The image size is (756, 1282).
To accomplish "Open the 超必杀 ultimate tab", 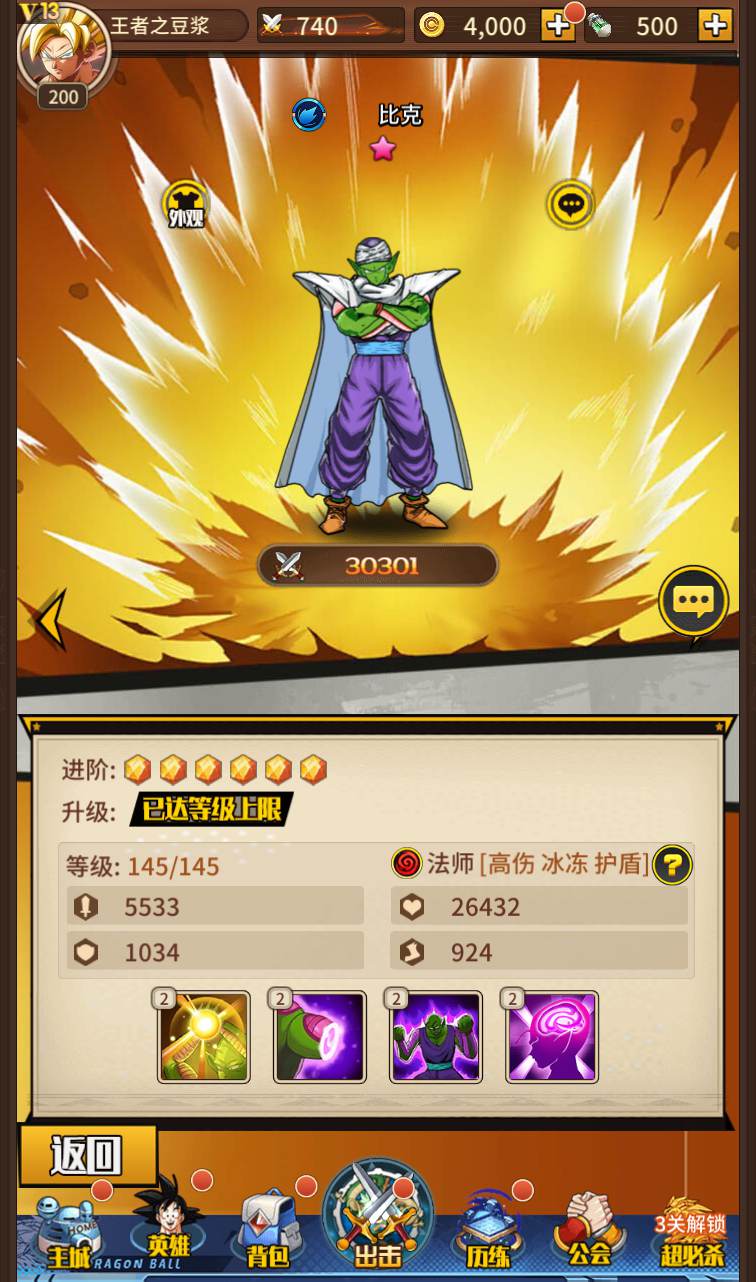I will point(692,1235).
